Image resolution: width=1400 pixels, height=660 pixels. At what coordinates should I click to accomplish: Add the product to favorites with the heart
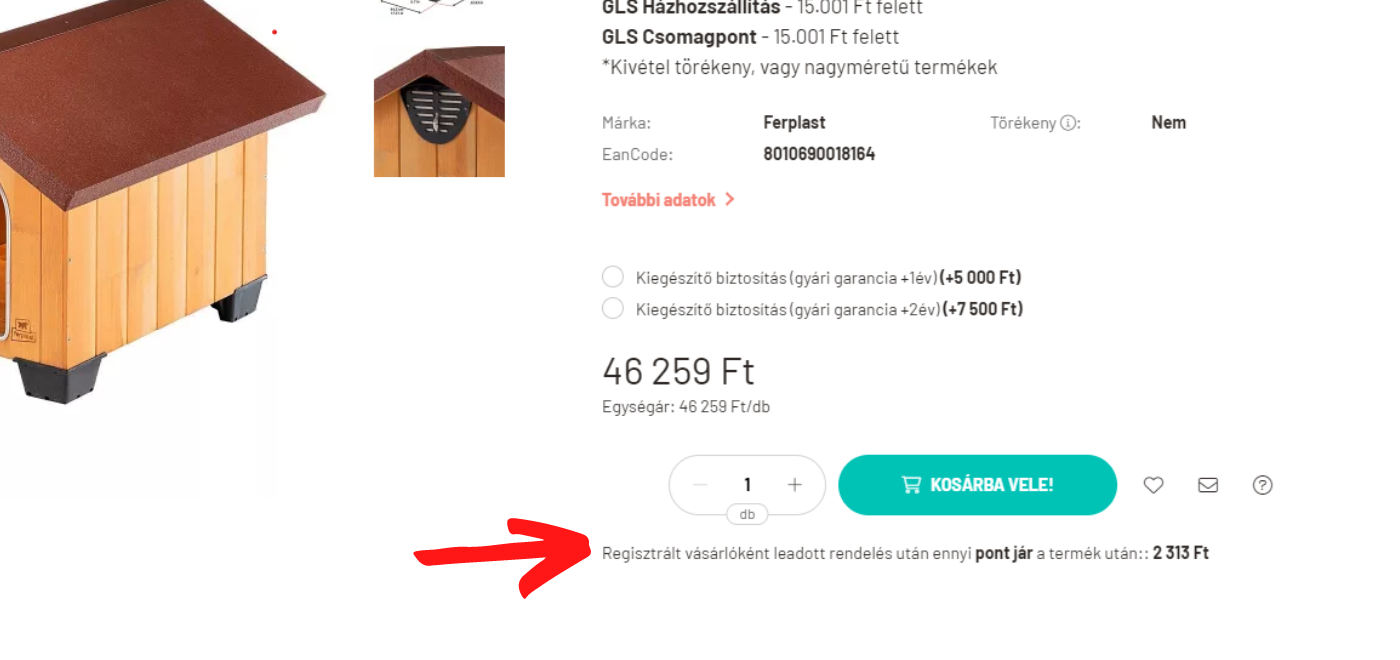point(1153,485)
